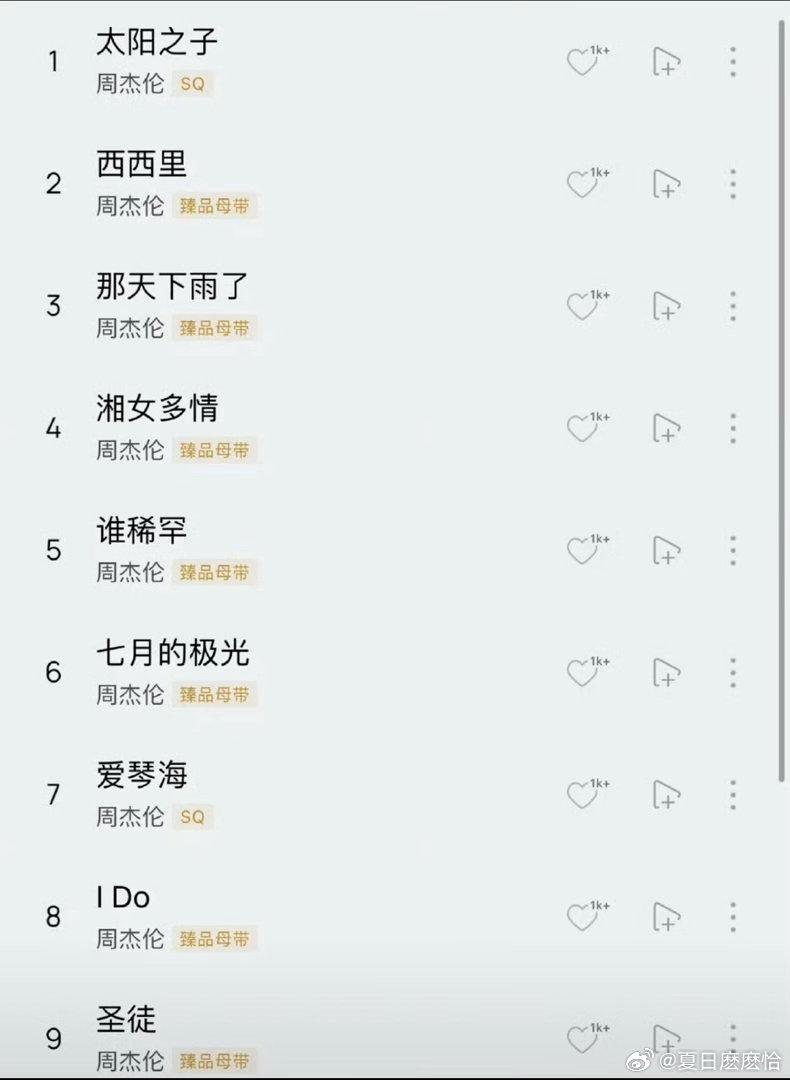The width and height of the screenshot is (790, 1080).
Task: Toggle like on 西西里
Action: tap(583, 184)
